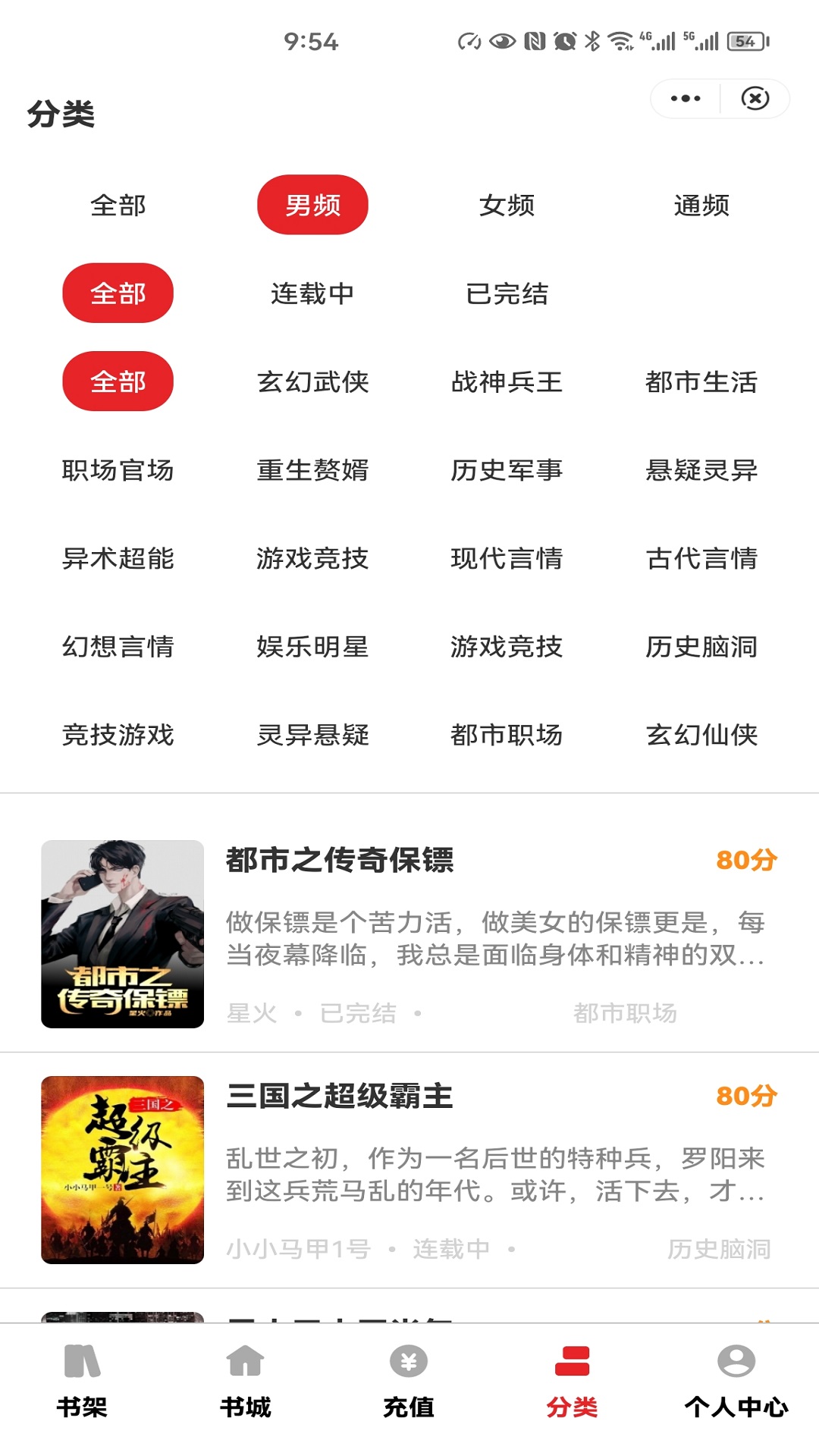Choose 都市生活 from the genre list
This screenshot has width=819, height=1456.
(x=703, y=383)
